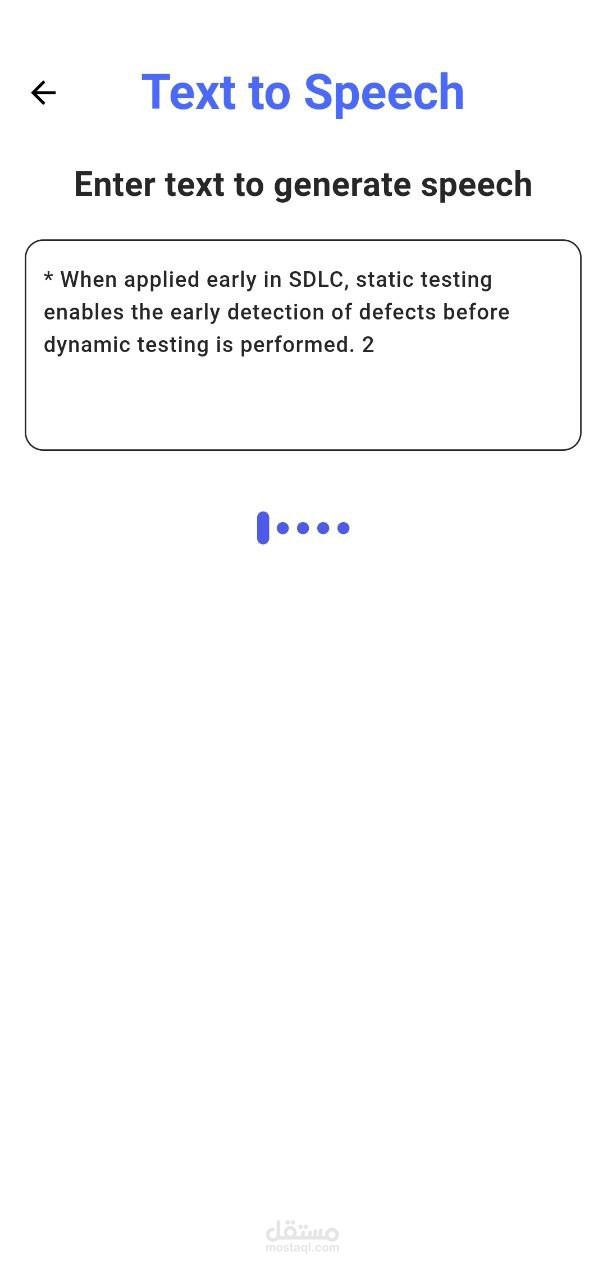
Task: Focus the speech text input box
Action: pyautogui.click(x=302, y=345)
